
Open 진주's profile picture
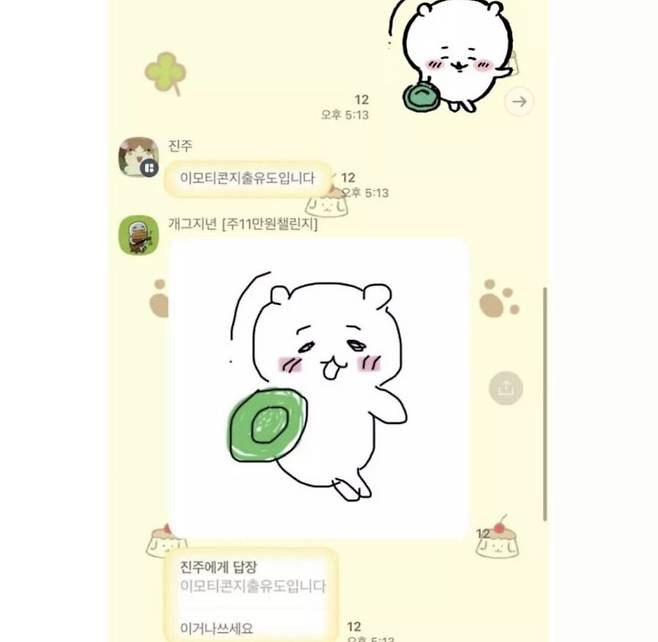[x=138, y=157]
